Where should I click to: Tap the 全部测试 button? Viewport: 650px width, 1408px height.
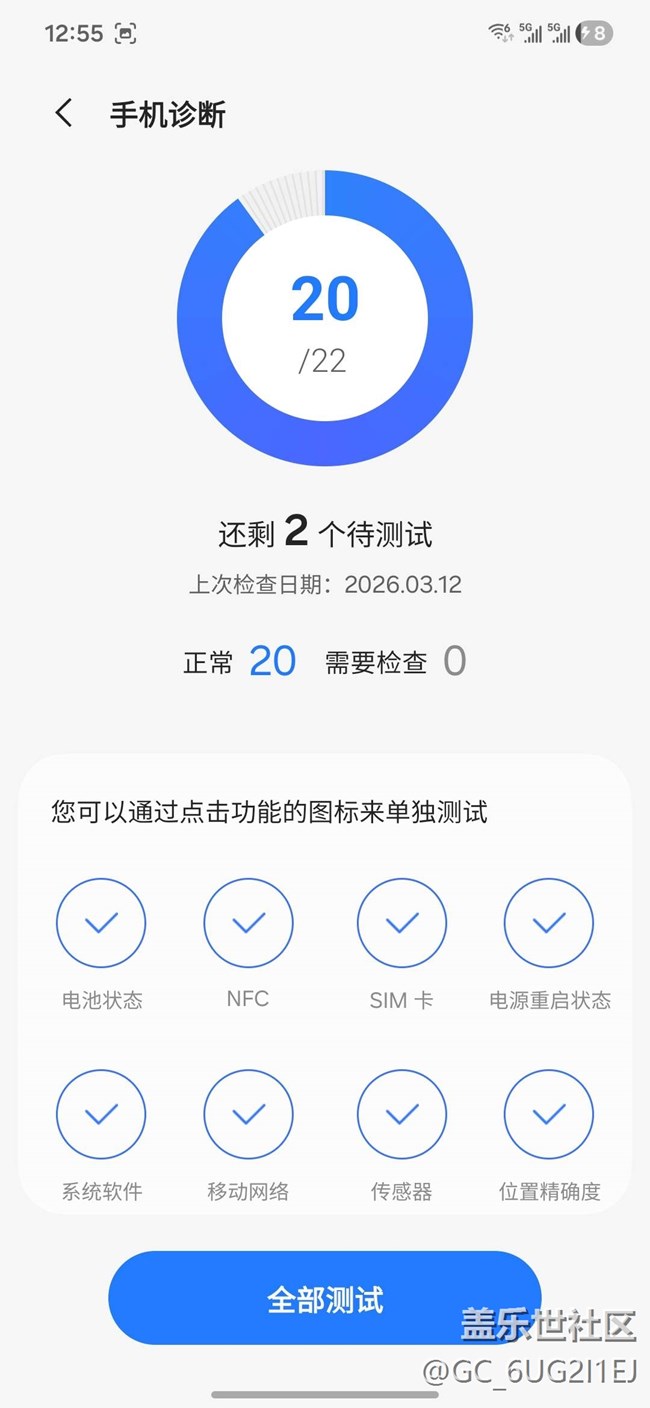[324, 1298]
